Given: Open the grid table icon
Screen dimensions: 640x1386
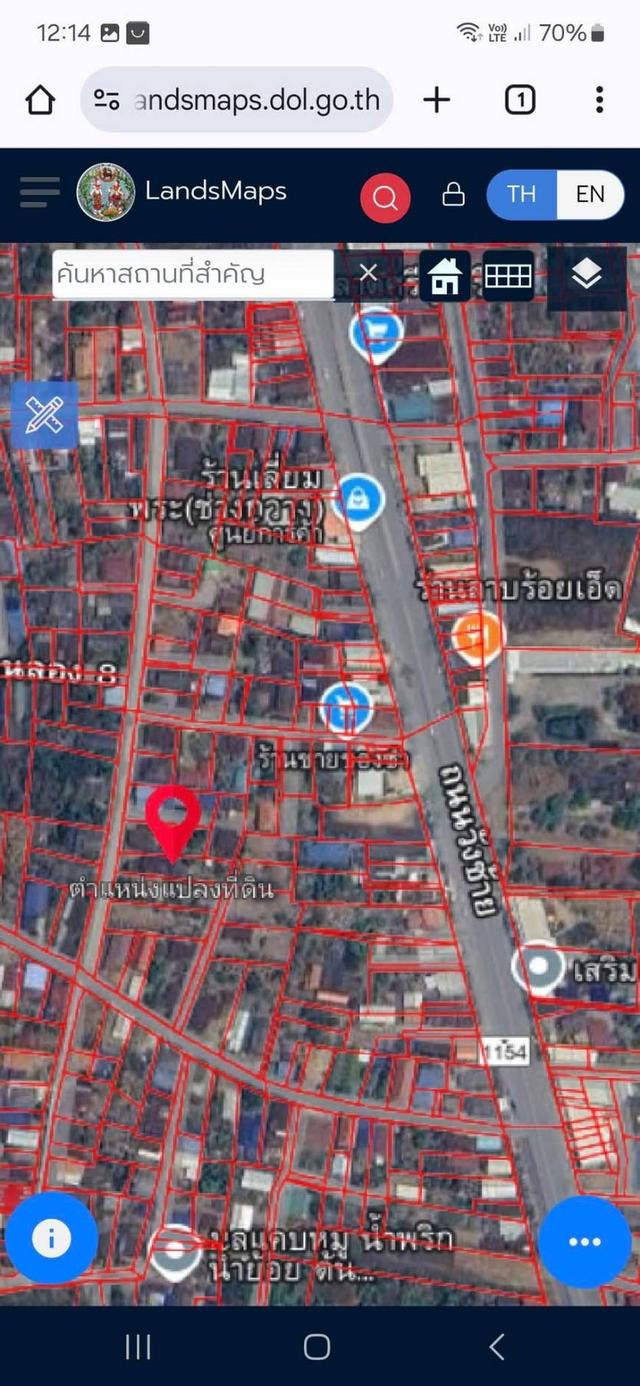Looking at the screenshot, I should click(508, 276).
